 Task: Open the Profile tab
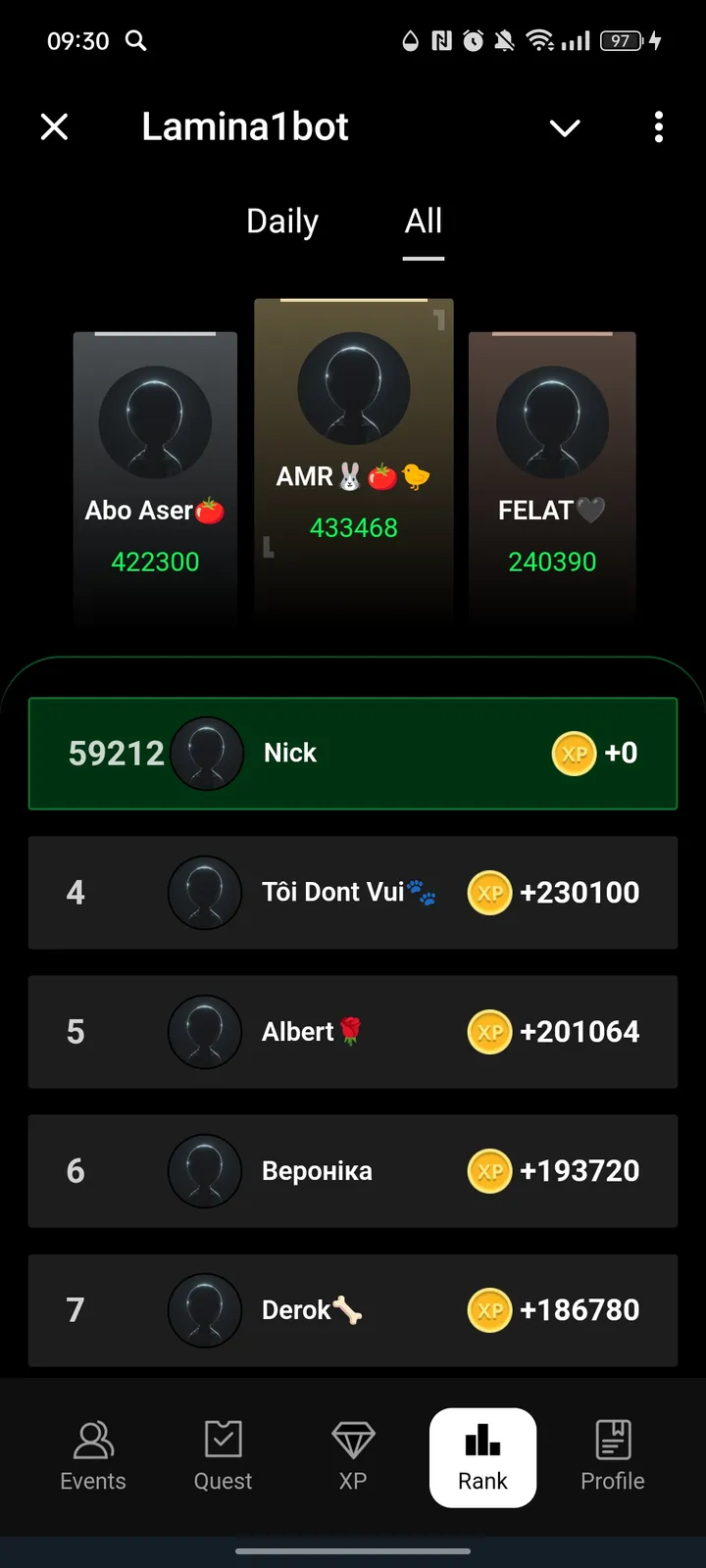tap(613, 1456)
